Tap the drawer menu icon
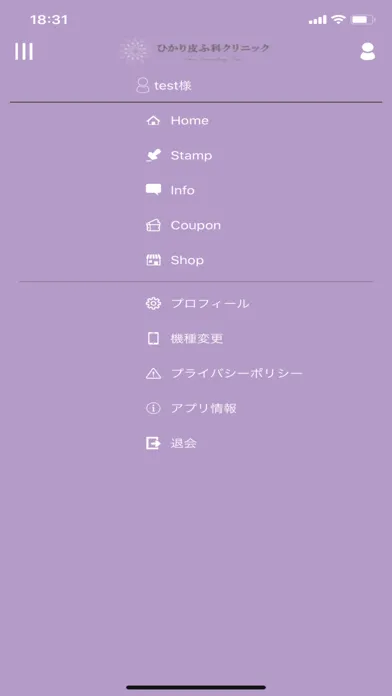392x696 pixels. pos(24,51)
